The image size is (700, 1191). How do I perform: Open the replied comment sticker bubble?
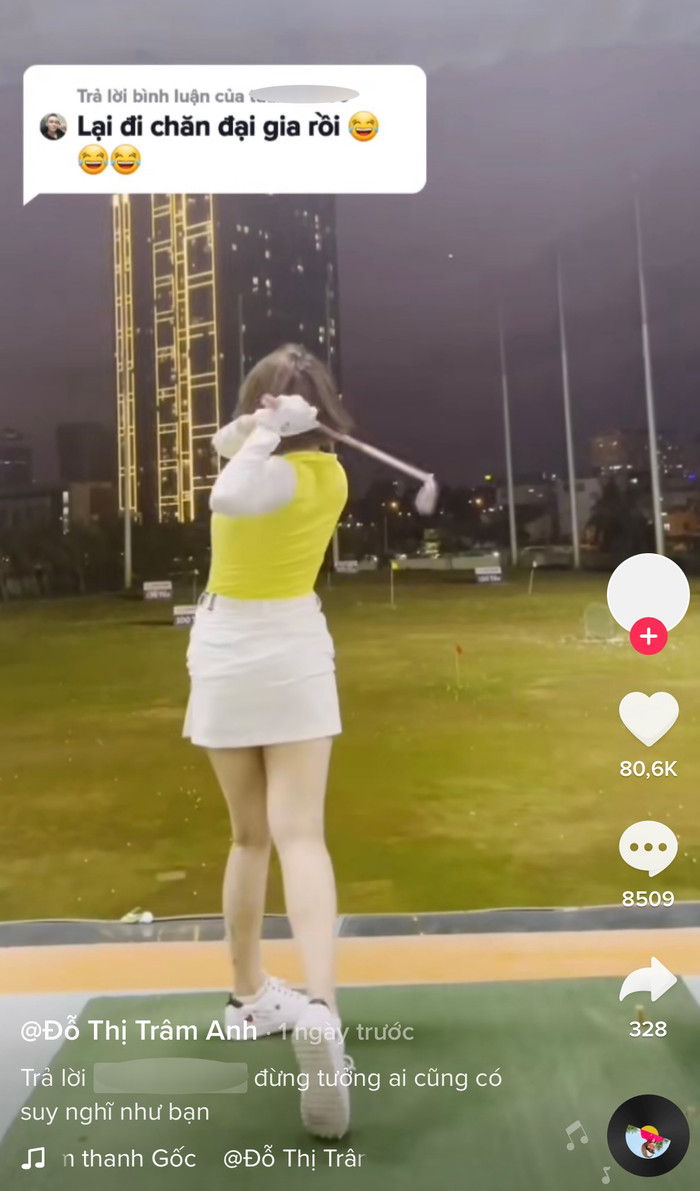[x=225, y=130]
